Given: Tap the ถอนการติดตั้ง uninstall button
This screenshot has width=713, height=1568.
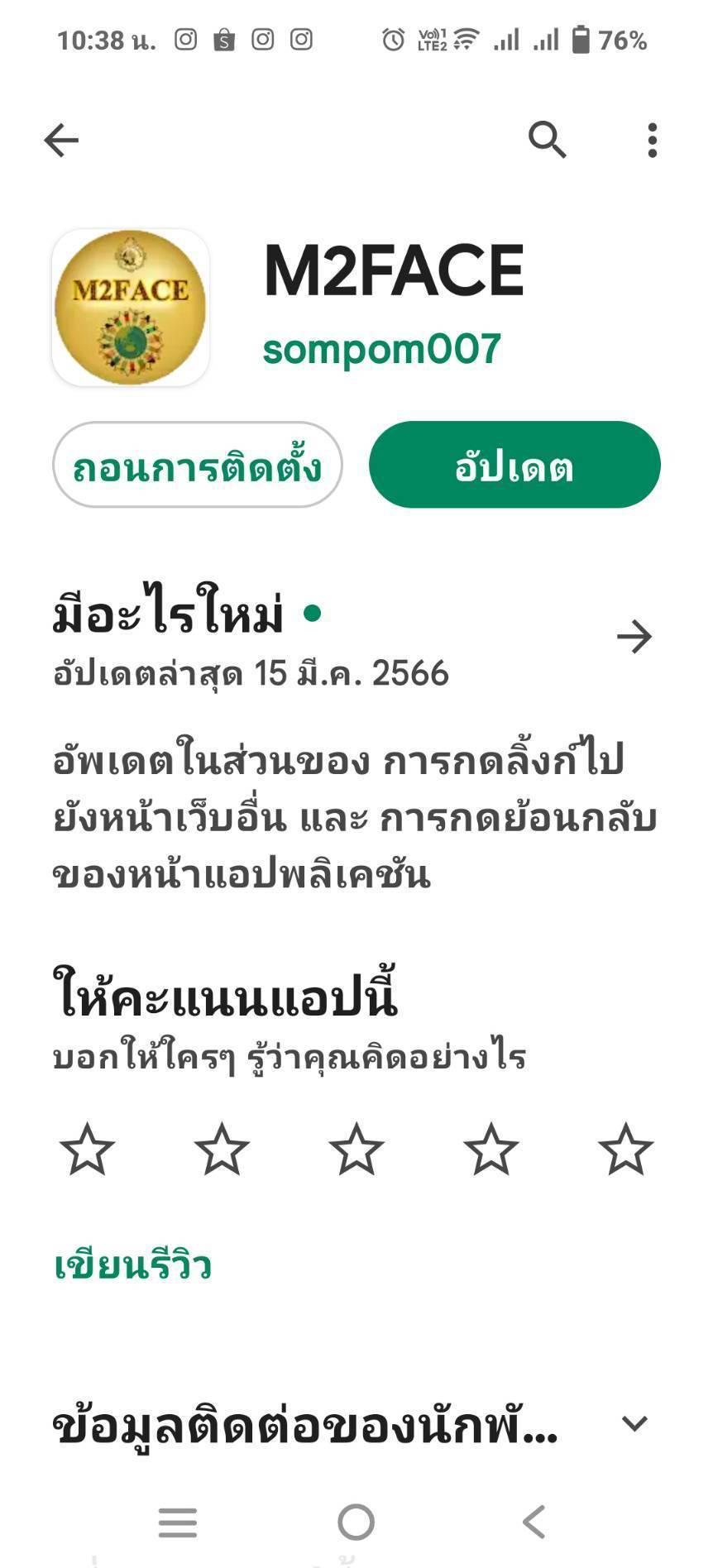Looking at the screenshot, I should pos(198,465).
